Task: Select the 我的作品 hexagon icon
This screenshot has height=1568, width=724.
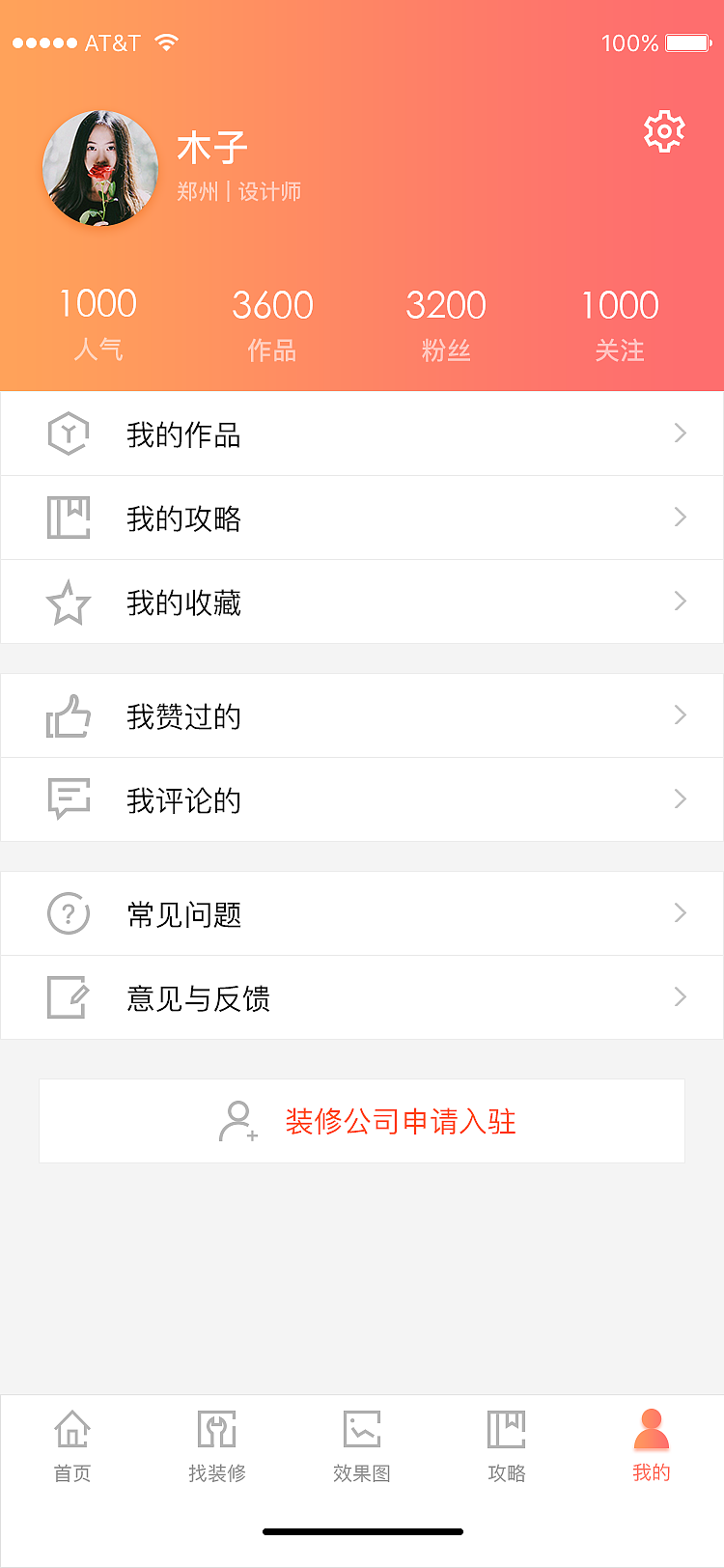Action: (68, 433)
